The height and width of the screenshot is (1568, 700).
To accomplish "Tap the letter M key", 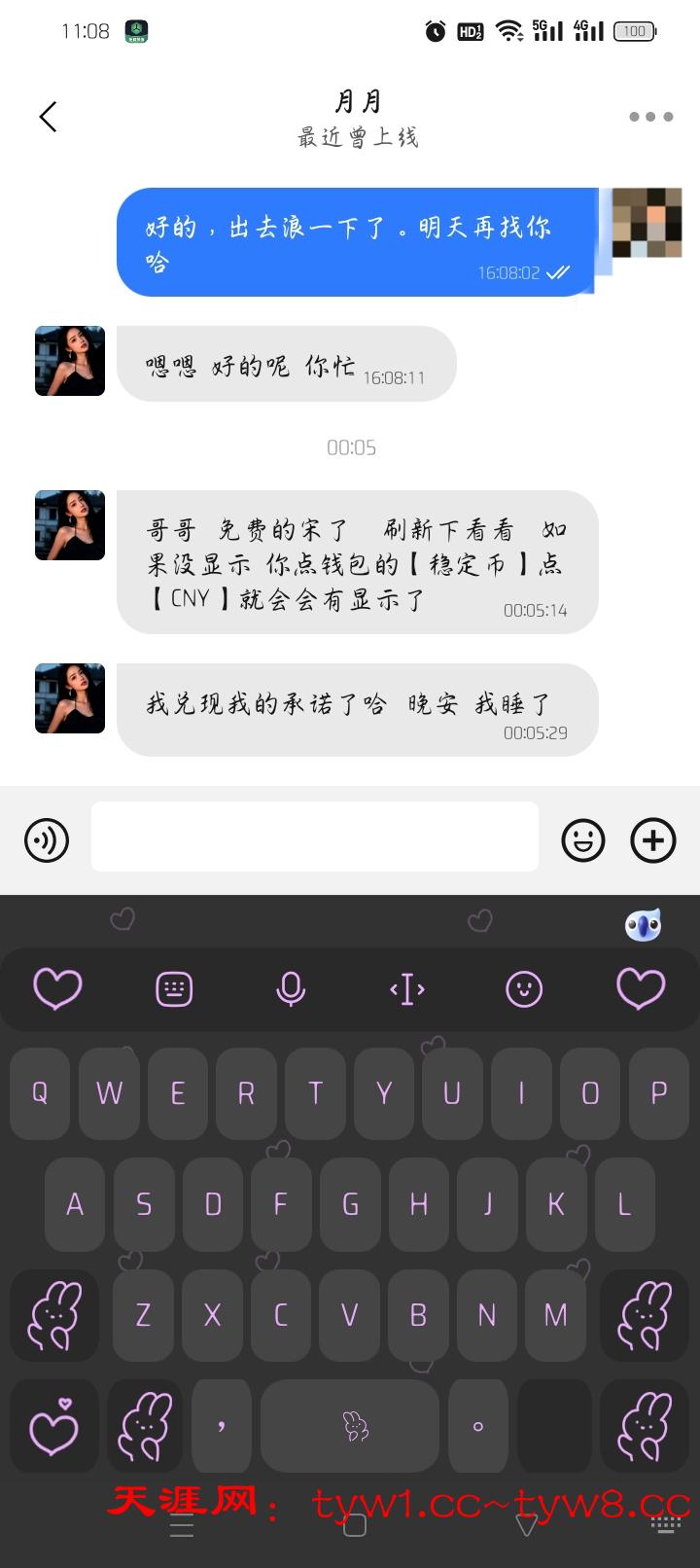I will 555,1315.
